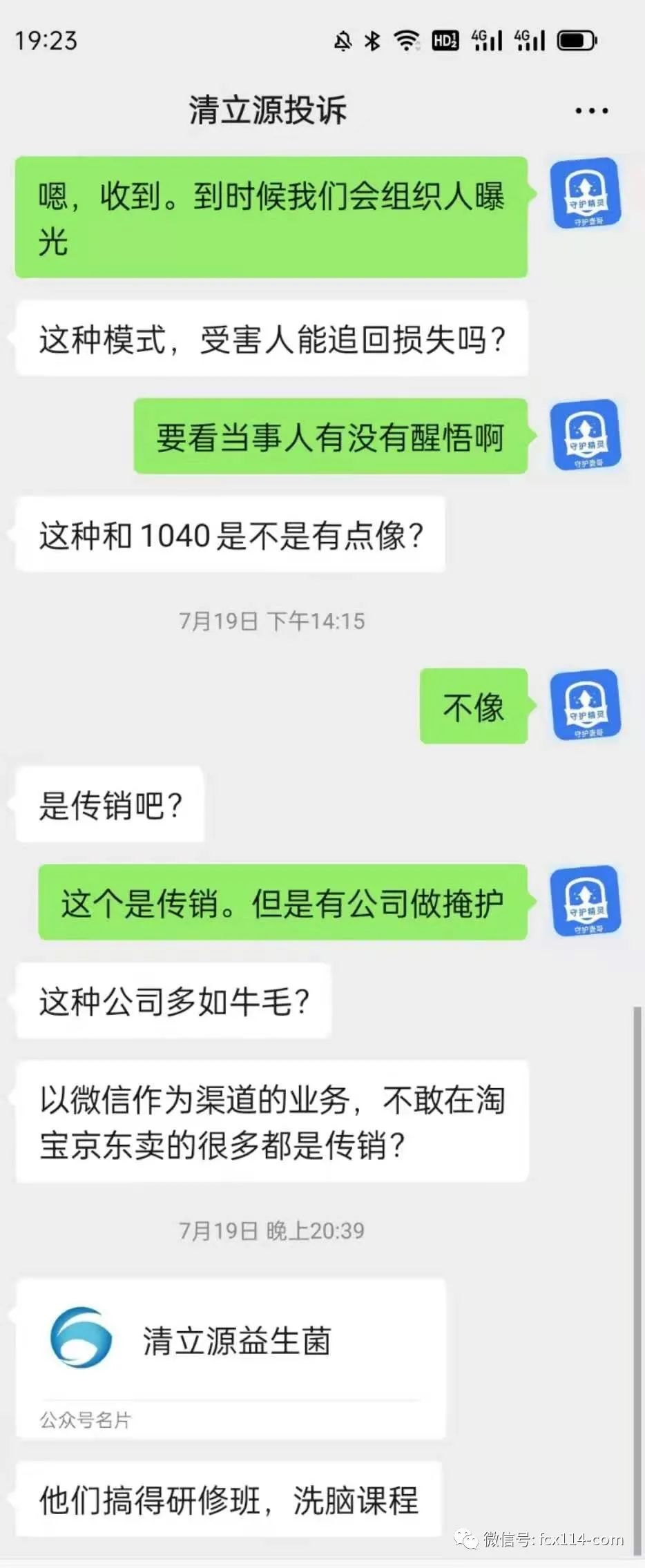The height and width of the screenshot is (1568, 645).
Task: View sender profile beside 要看当事人有没有醒悟啊
Action: tap(586, 435)
